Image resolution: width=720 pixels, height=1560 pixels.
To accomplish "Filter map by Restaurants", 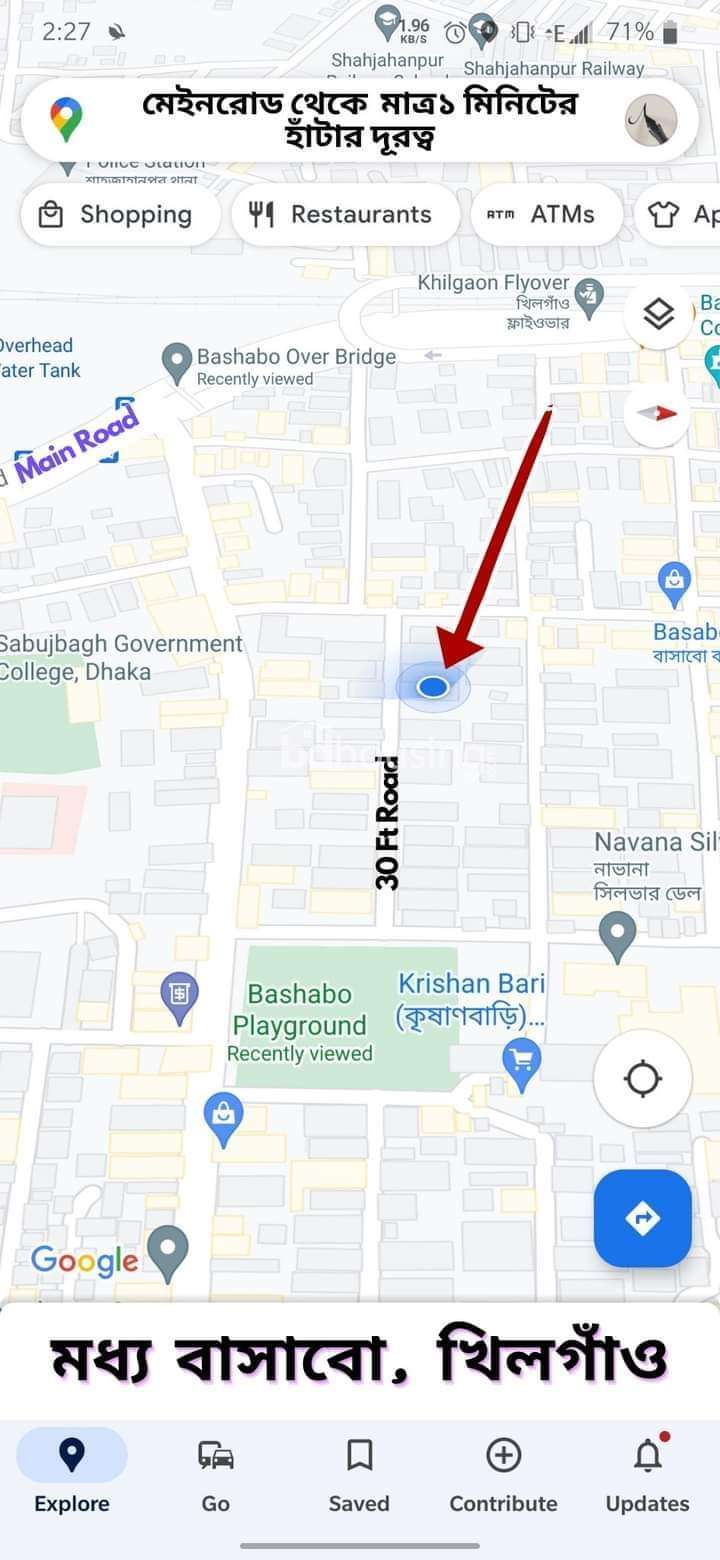I will pyautogui.click(x=346, y=214).
